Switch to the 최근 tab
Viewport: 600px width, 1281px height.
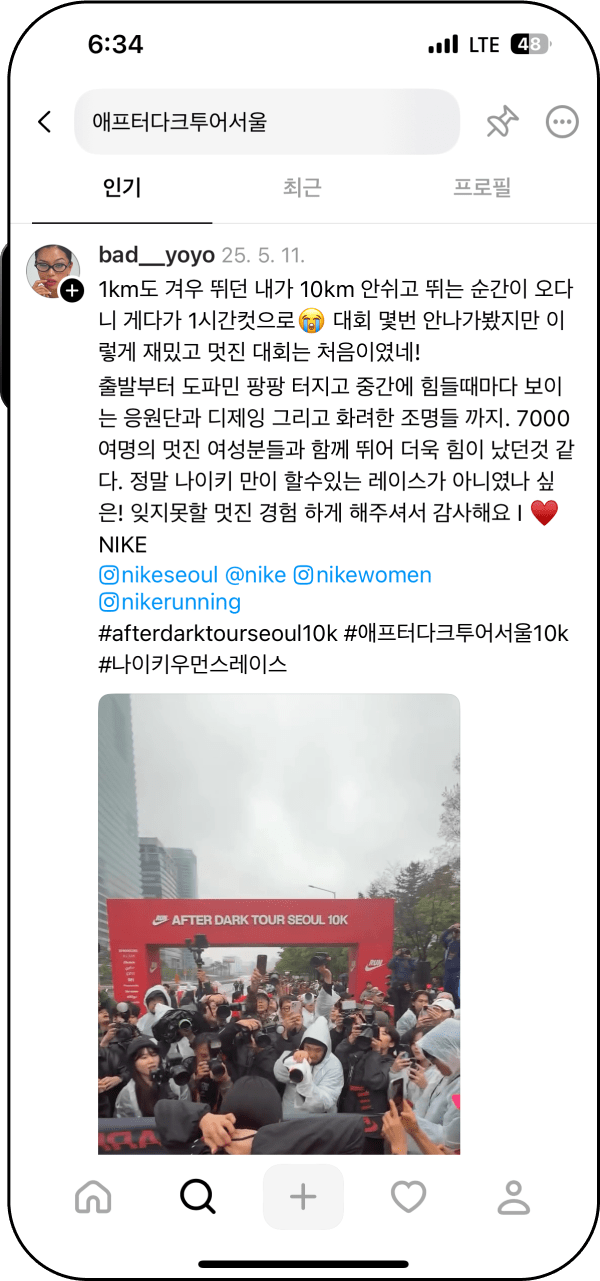[301, 187]
